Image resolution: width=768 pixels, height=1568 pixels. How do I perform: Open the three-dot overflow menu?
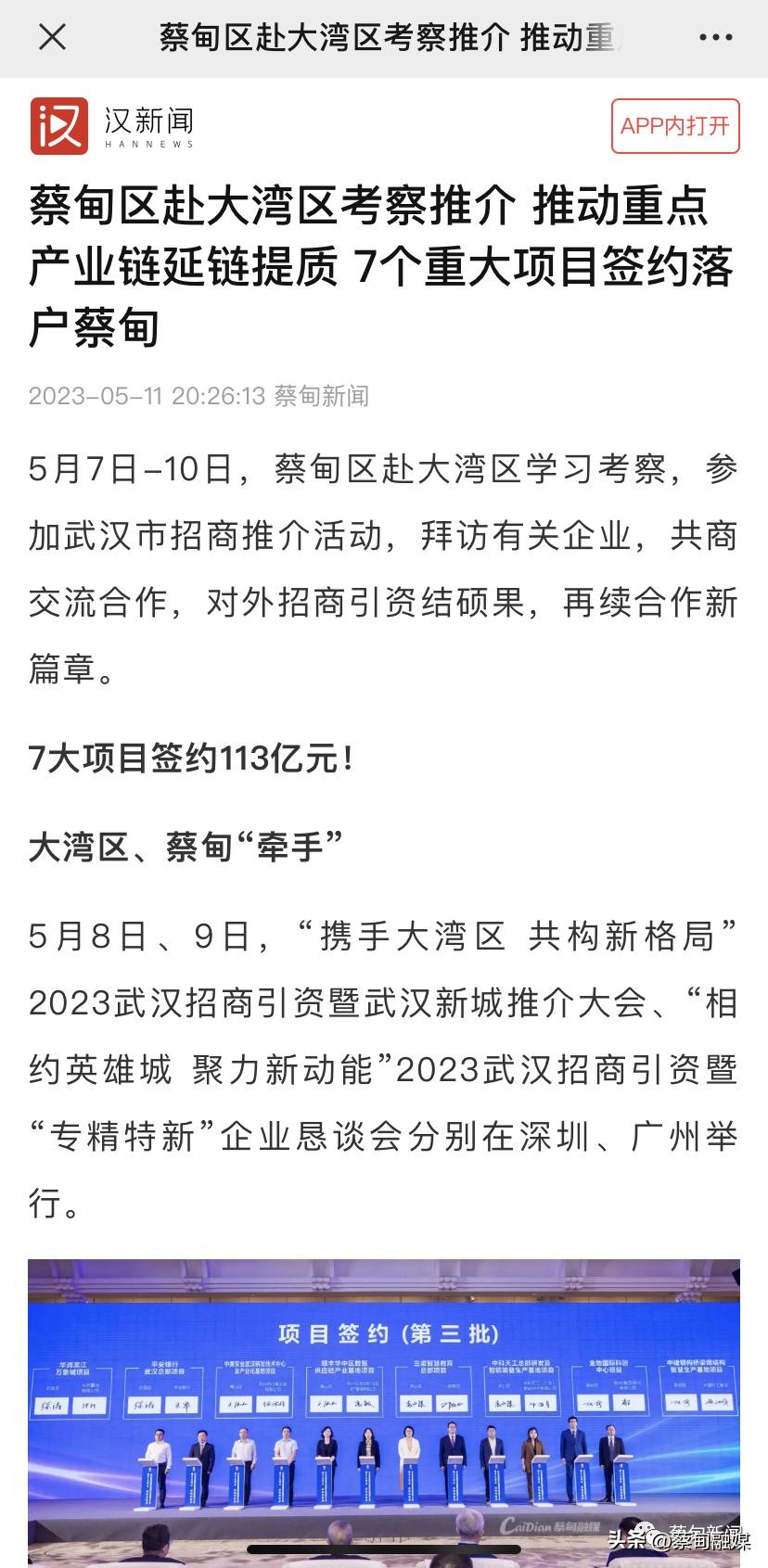(x=715, y=38)
